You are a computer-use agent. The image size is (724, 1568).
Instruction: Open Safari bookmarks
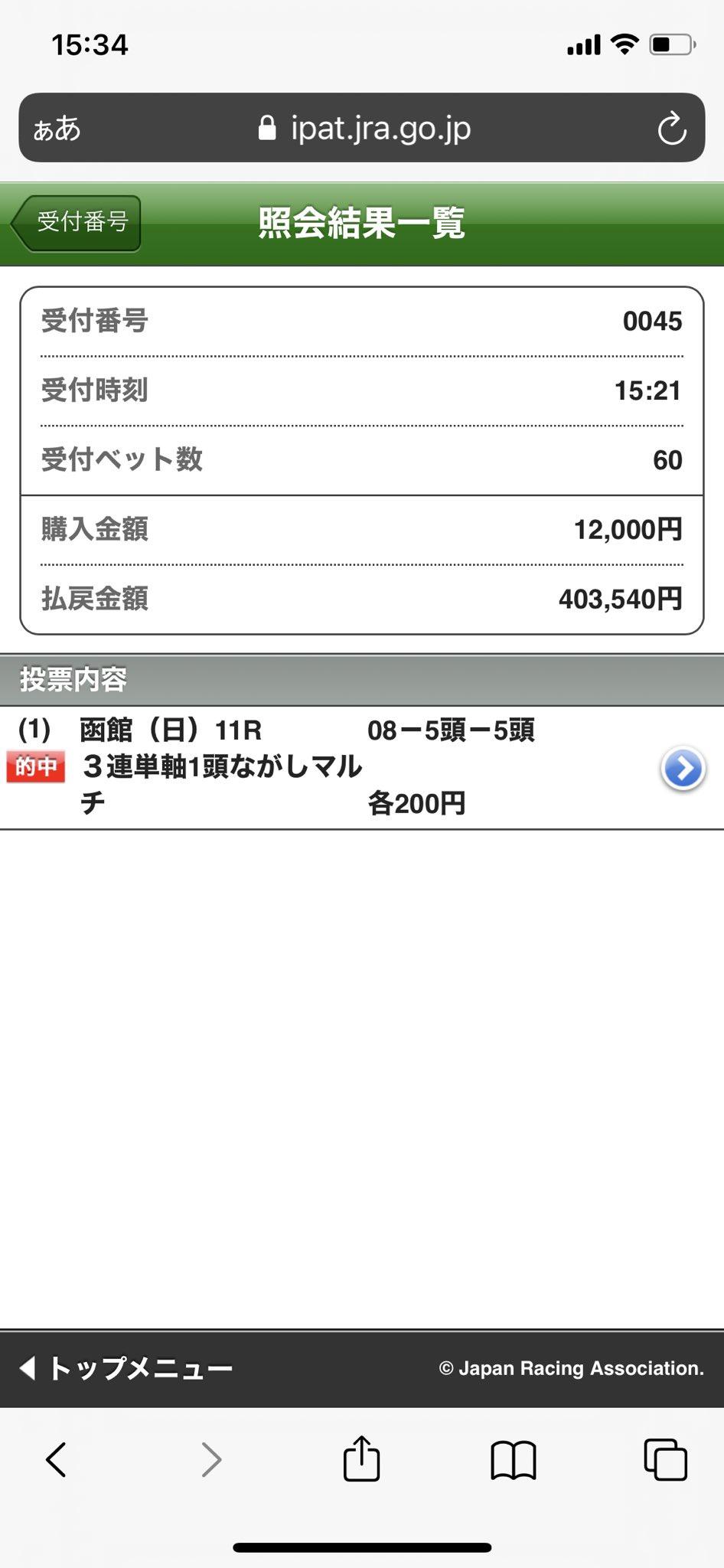point(513,1459)
